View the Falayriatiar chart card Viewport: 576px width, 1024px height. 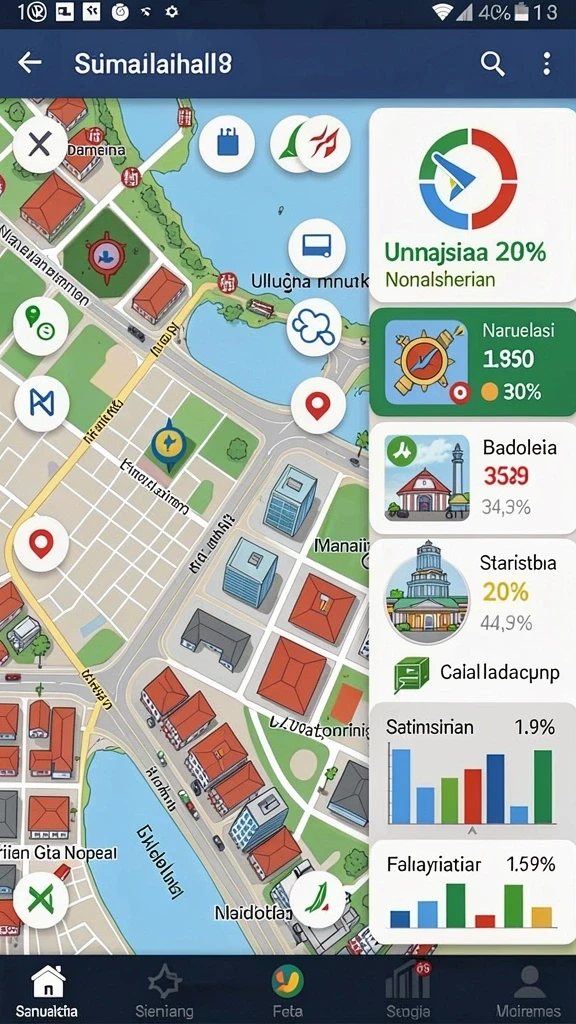coord(472,892)
